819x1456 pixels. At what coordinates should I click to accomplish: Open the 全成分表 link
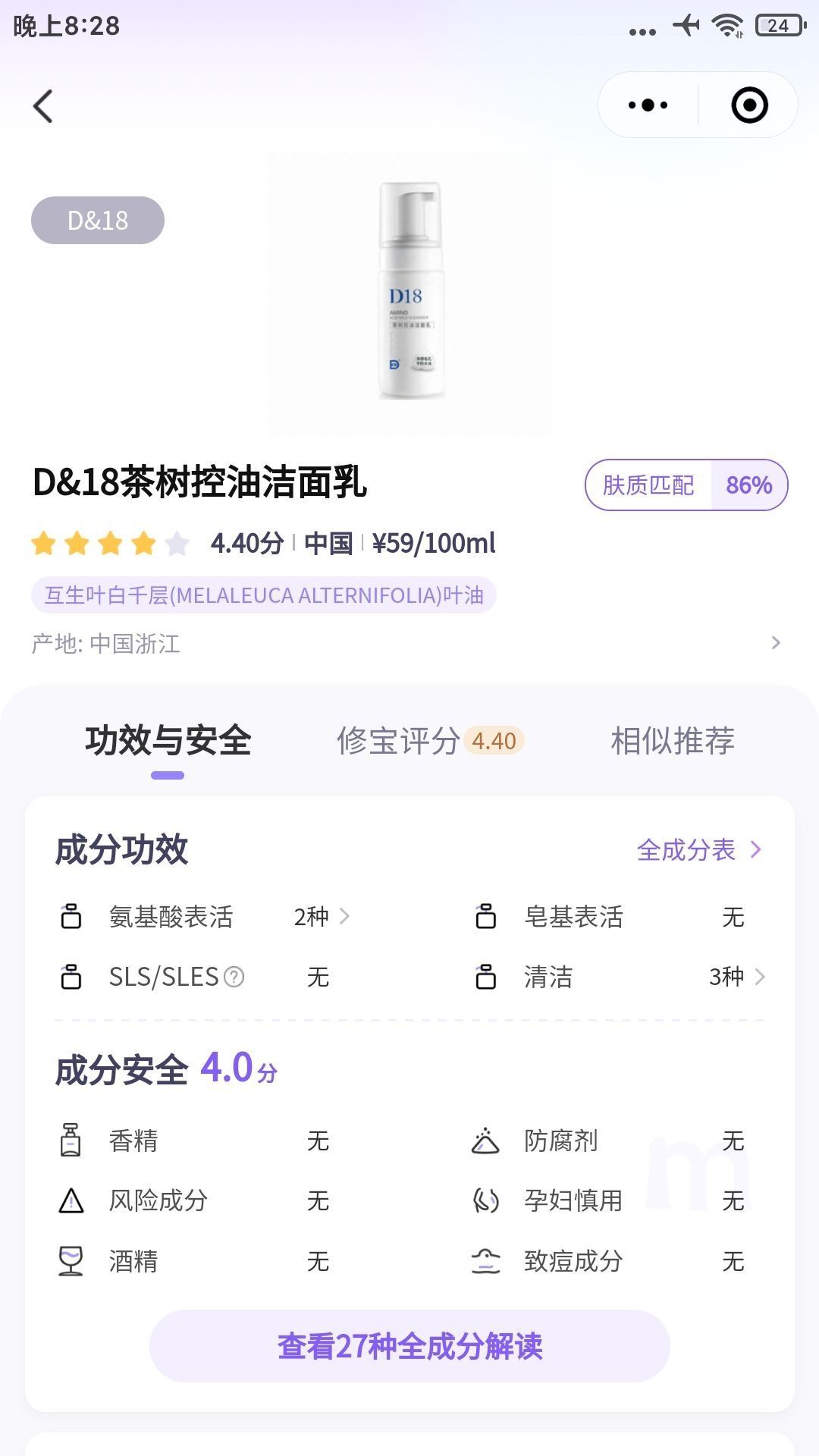point(699,850)
